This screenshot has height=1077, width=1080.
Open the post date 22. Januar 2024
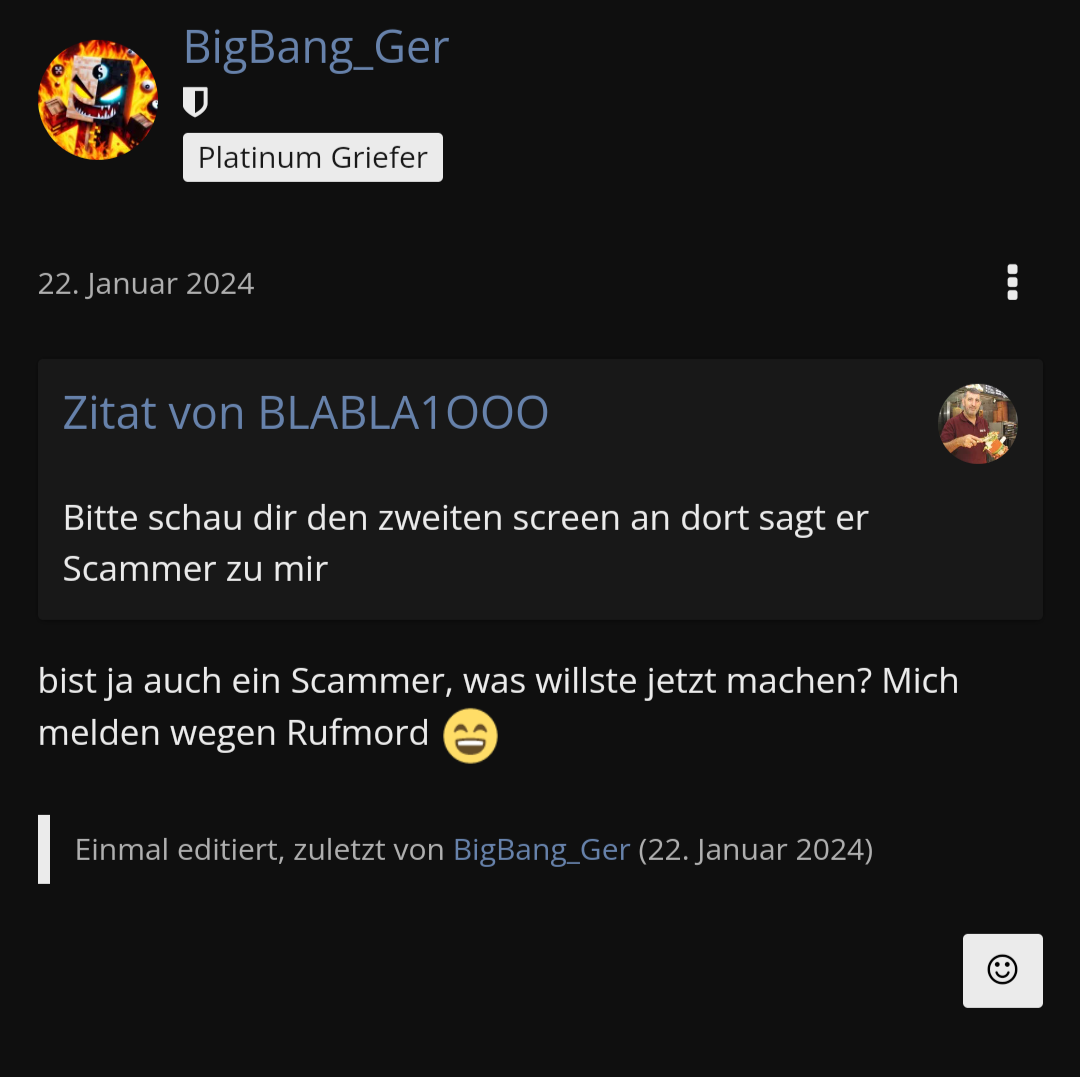click(146, 284)
